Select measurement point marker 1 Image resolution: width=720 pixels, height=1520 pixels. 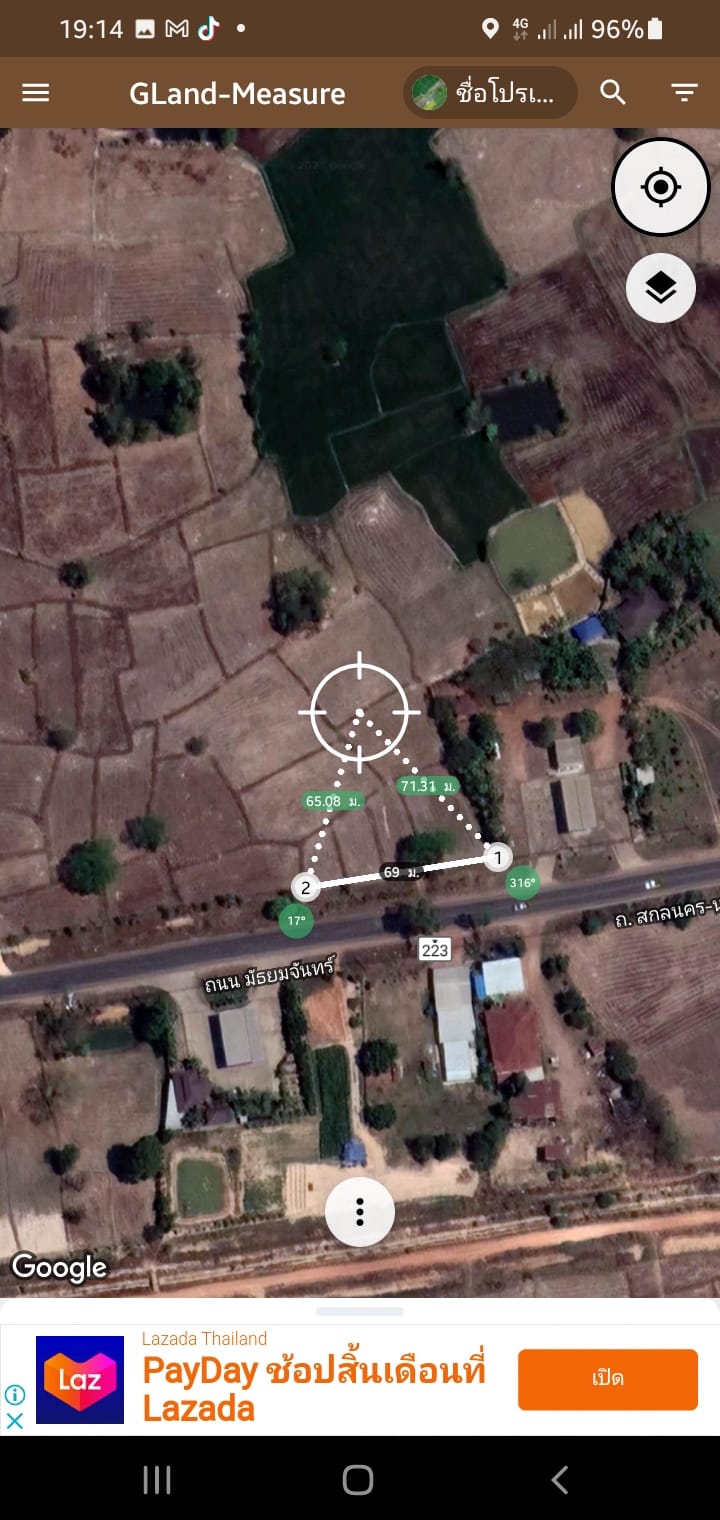[498, 857]
